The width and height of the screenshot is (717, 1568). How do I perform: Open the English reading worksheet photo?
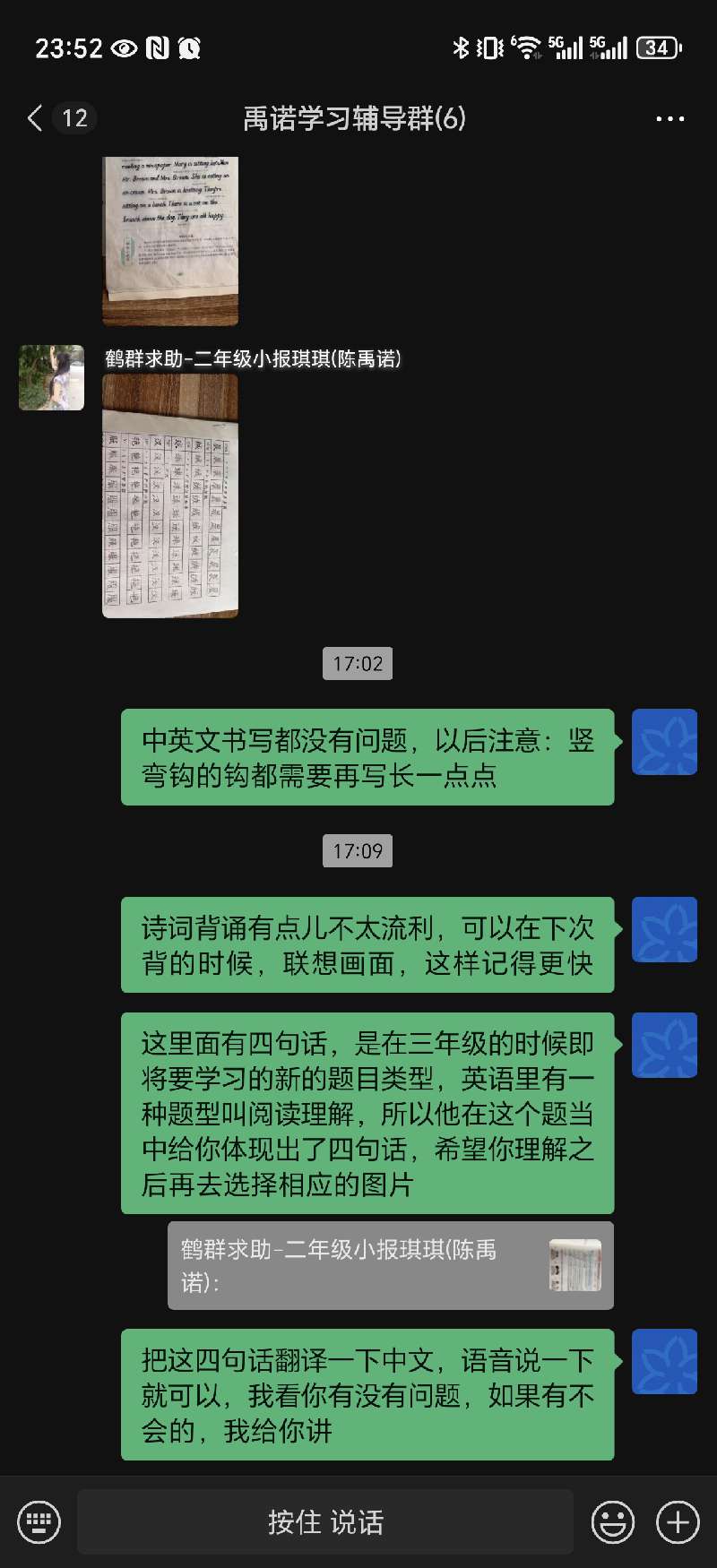pos(170,240)
